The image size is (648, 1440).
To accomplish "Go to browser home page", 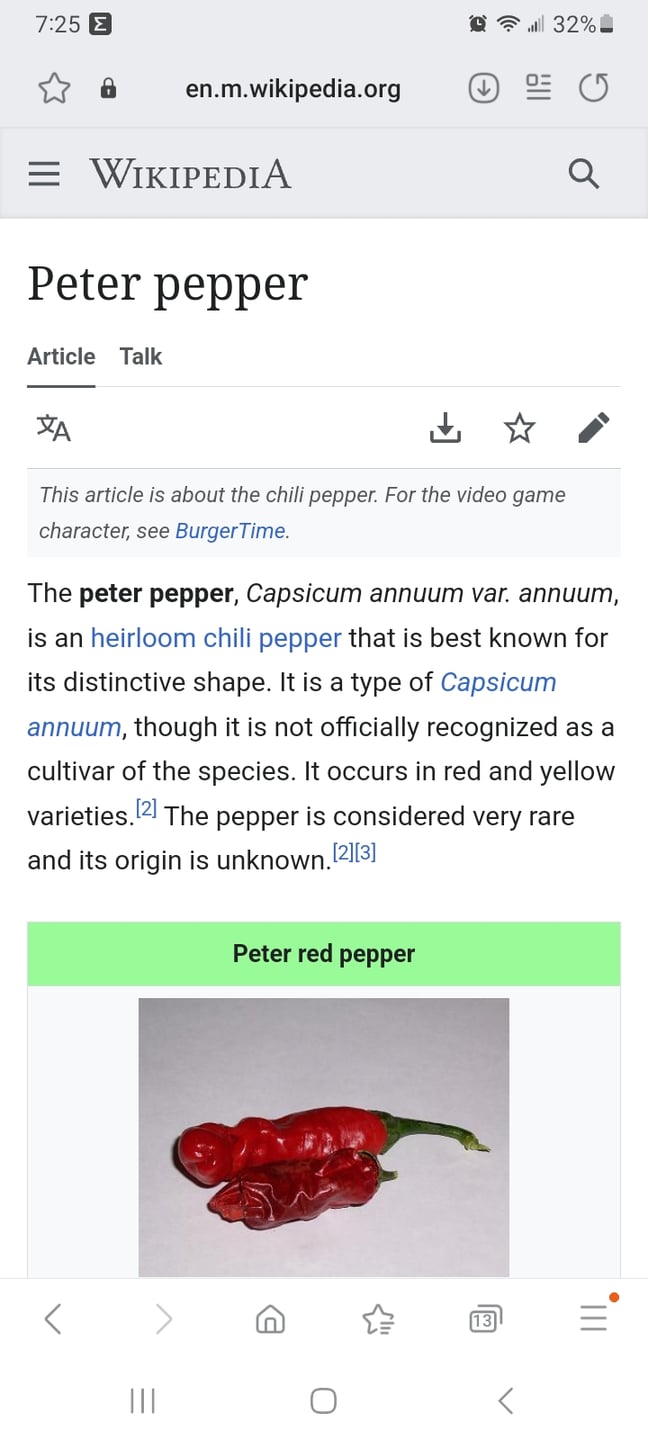I will click(x=270, y=1320).
